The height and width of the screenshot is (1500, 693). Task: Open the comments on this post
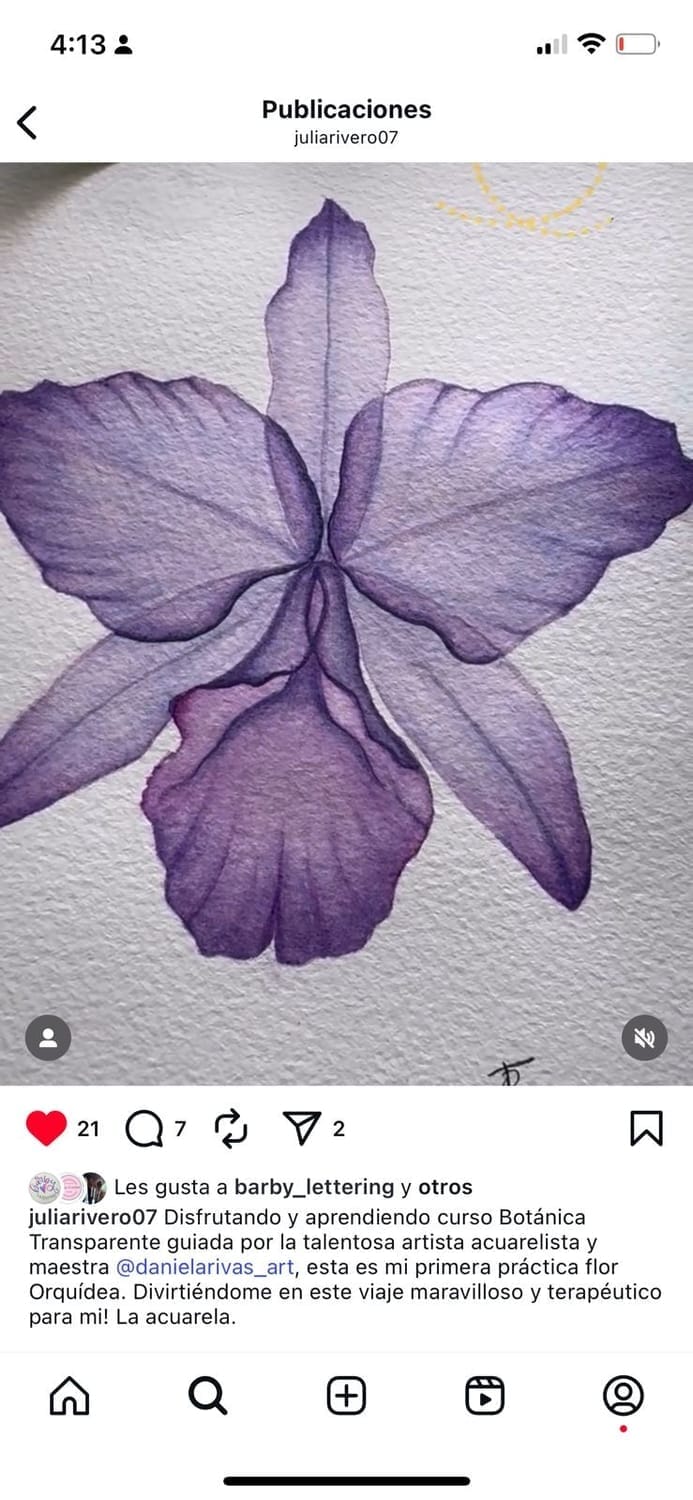144,1129
